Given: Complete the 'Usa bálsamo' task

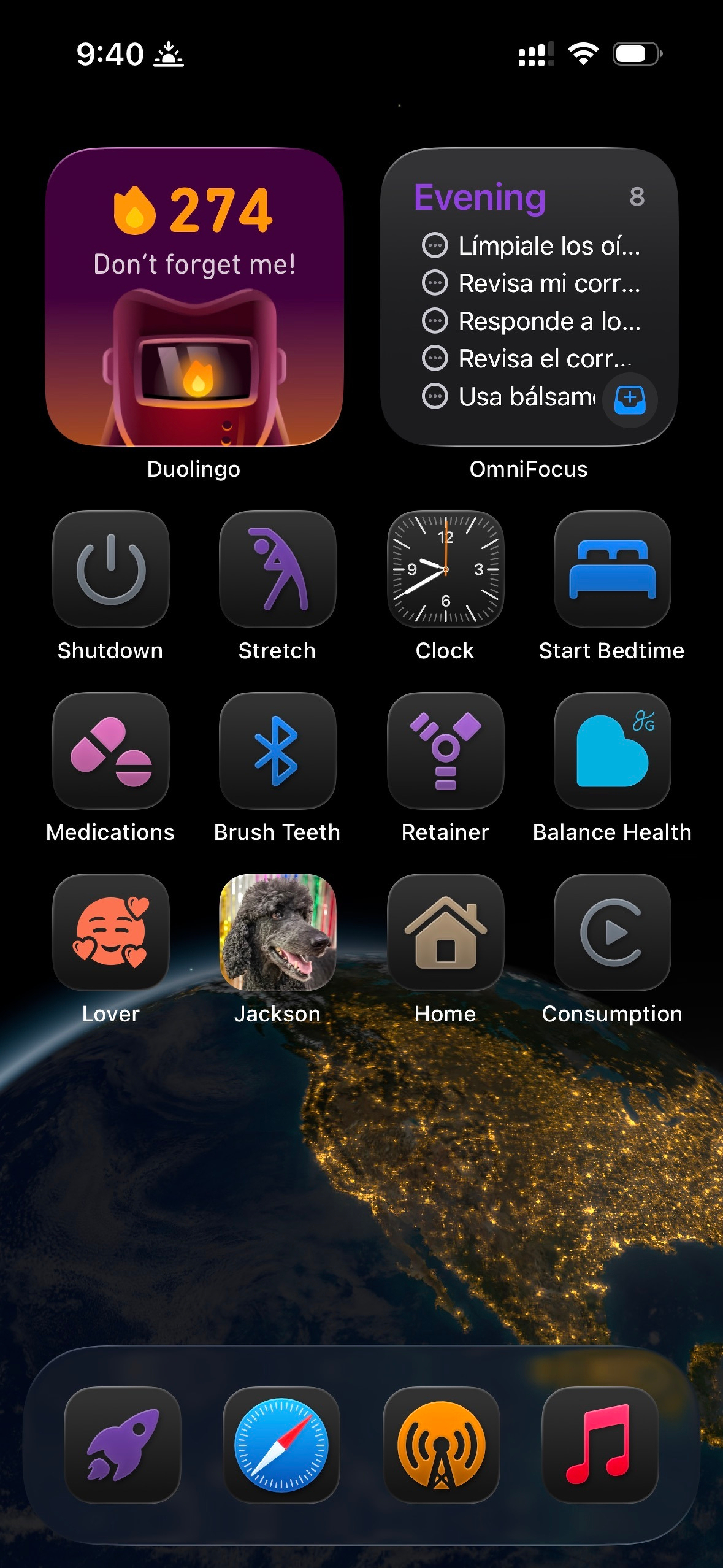Looking at the screenshot, I should (436, 396).
